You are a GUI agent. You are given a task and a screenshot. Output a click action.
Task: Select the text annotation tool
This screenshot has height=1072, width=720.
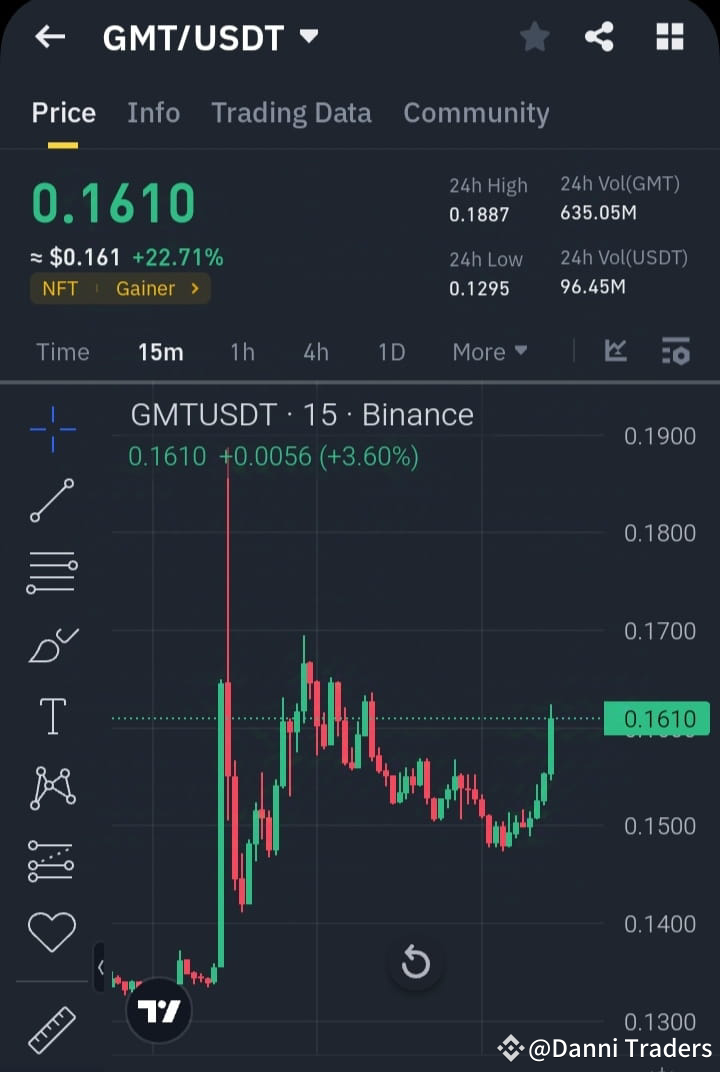point(51,716)
